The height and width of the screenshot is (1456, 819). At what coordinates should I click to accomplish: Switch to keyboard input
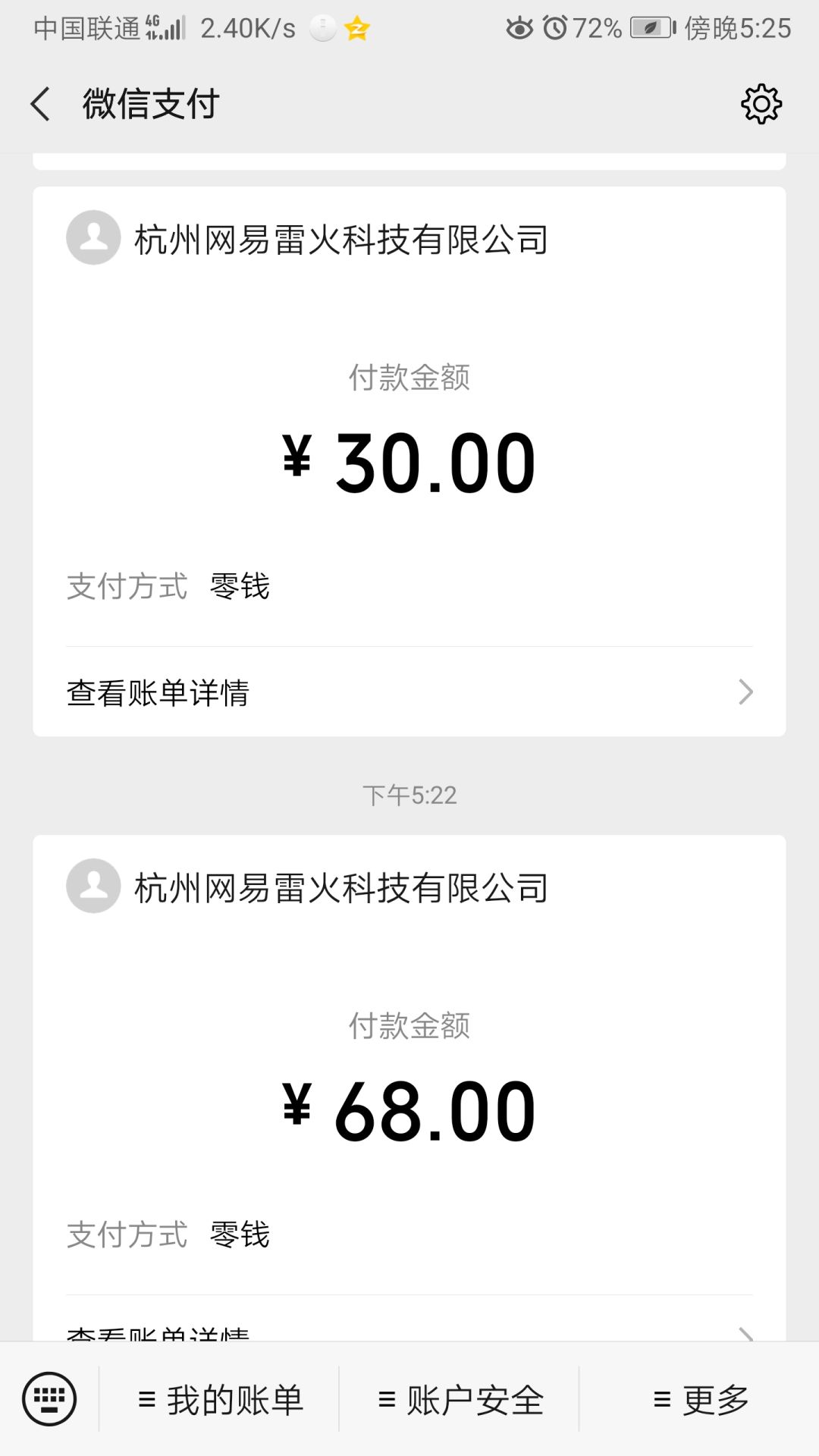(x=49, y=1399)
